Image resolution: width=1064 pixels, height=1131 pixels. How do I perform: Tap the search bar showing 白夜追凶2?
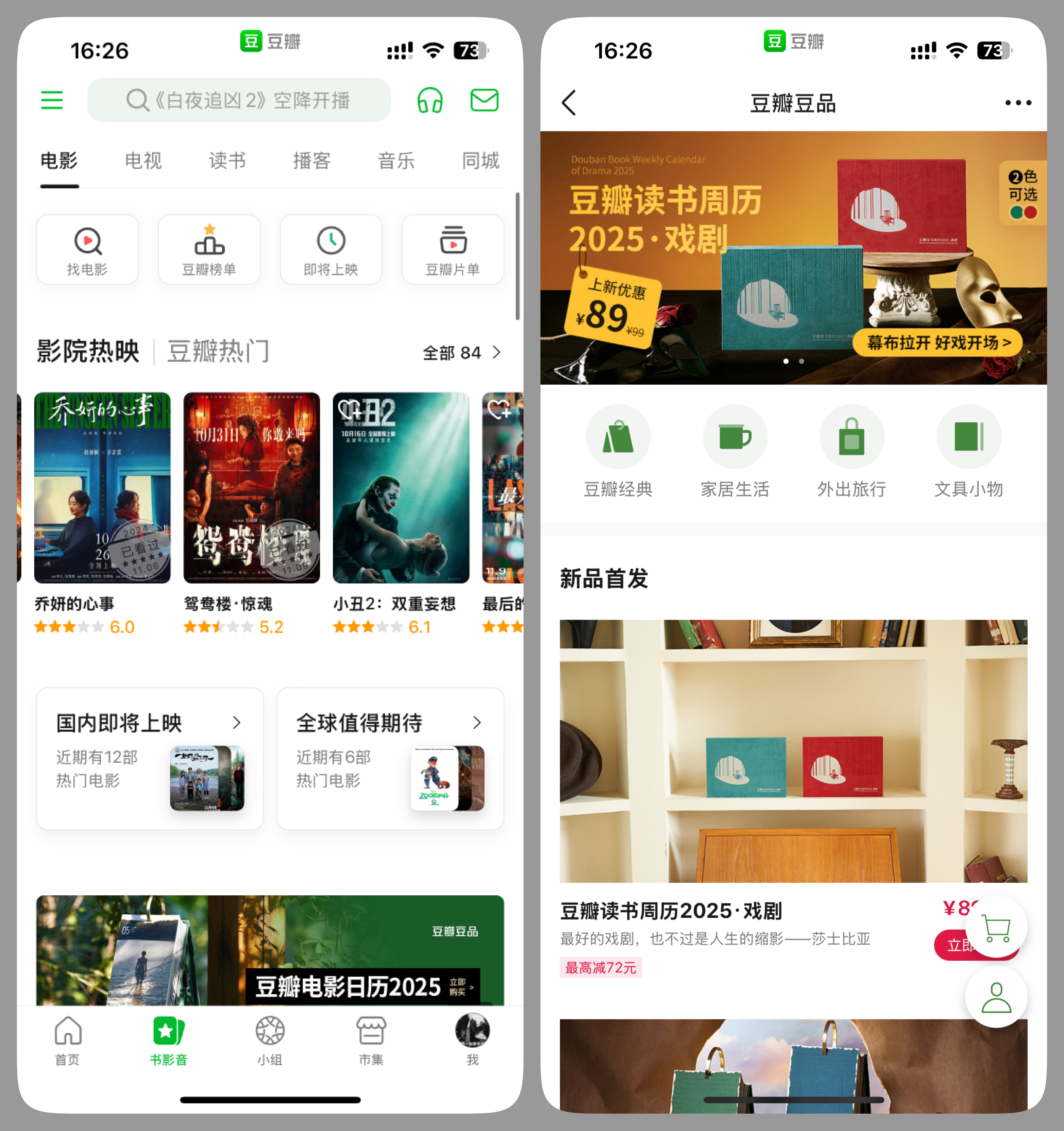239,100
